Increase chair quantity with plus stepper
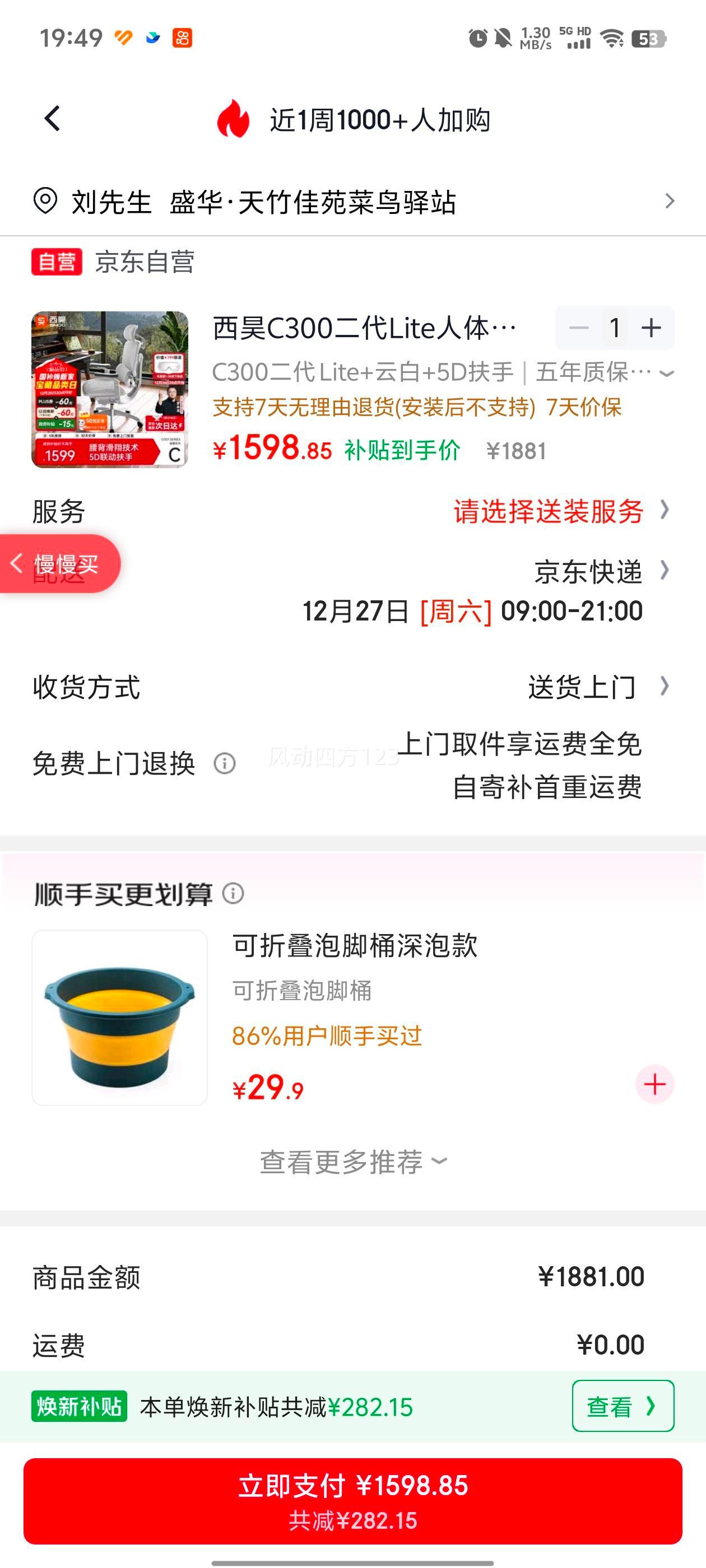The width and height of the screenshot is (706, 1568). tap(651, 328)
